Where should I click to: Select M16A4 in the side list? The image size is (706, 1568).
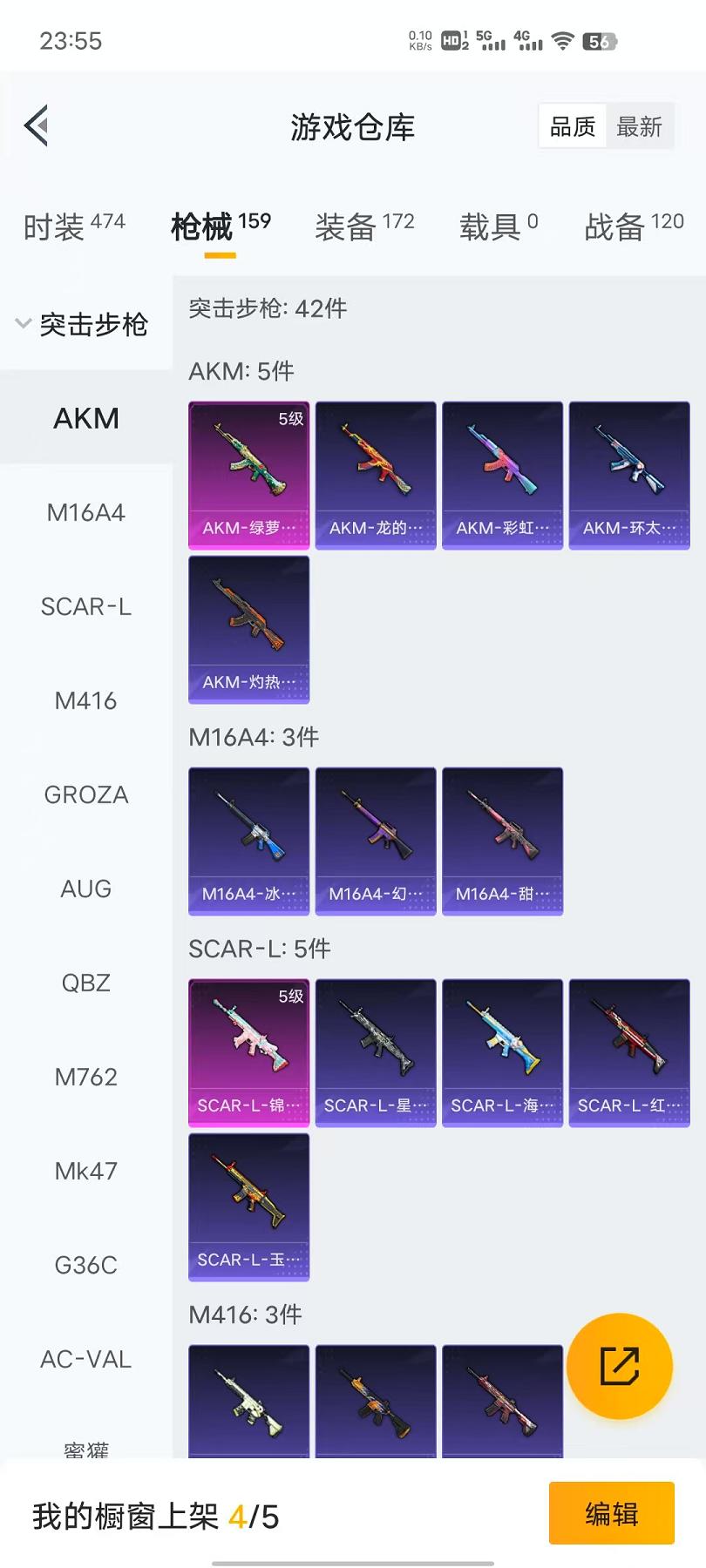pos(85,512)
